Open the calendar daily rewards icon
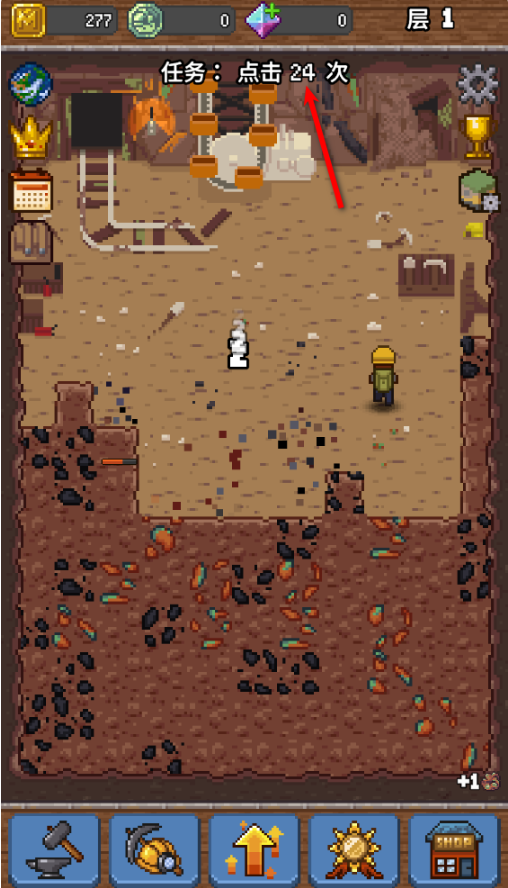The height and width of the screenshot is (888, 508). pyautogui.click(x=31, y=191)
